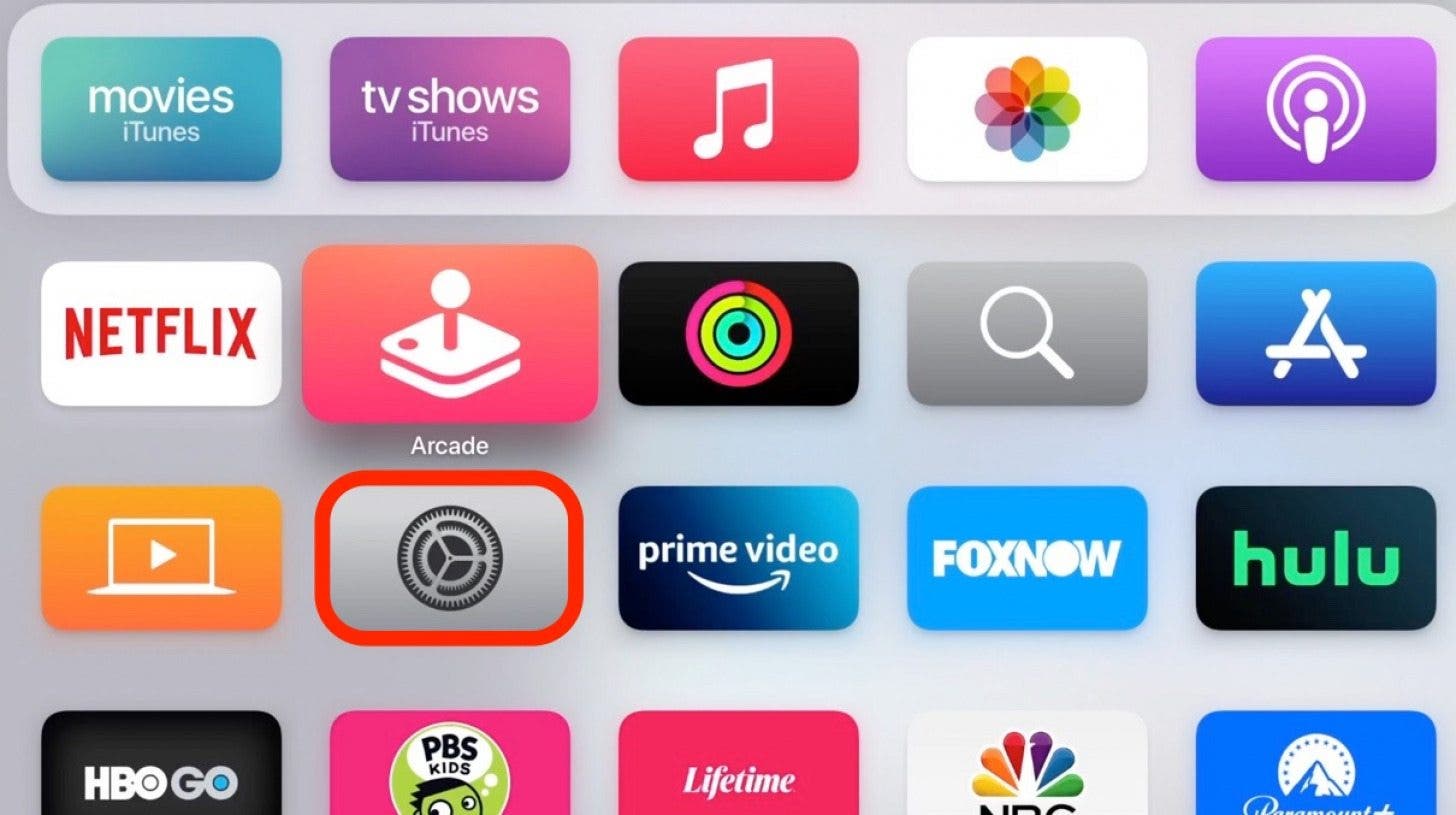Launch the App Store

(1315, 333)
